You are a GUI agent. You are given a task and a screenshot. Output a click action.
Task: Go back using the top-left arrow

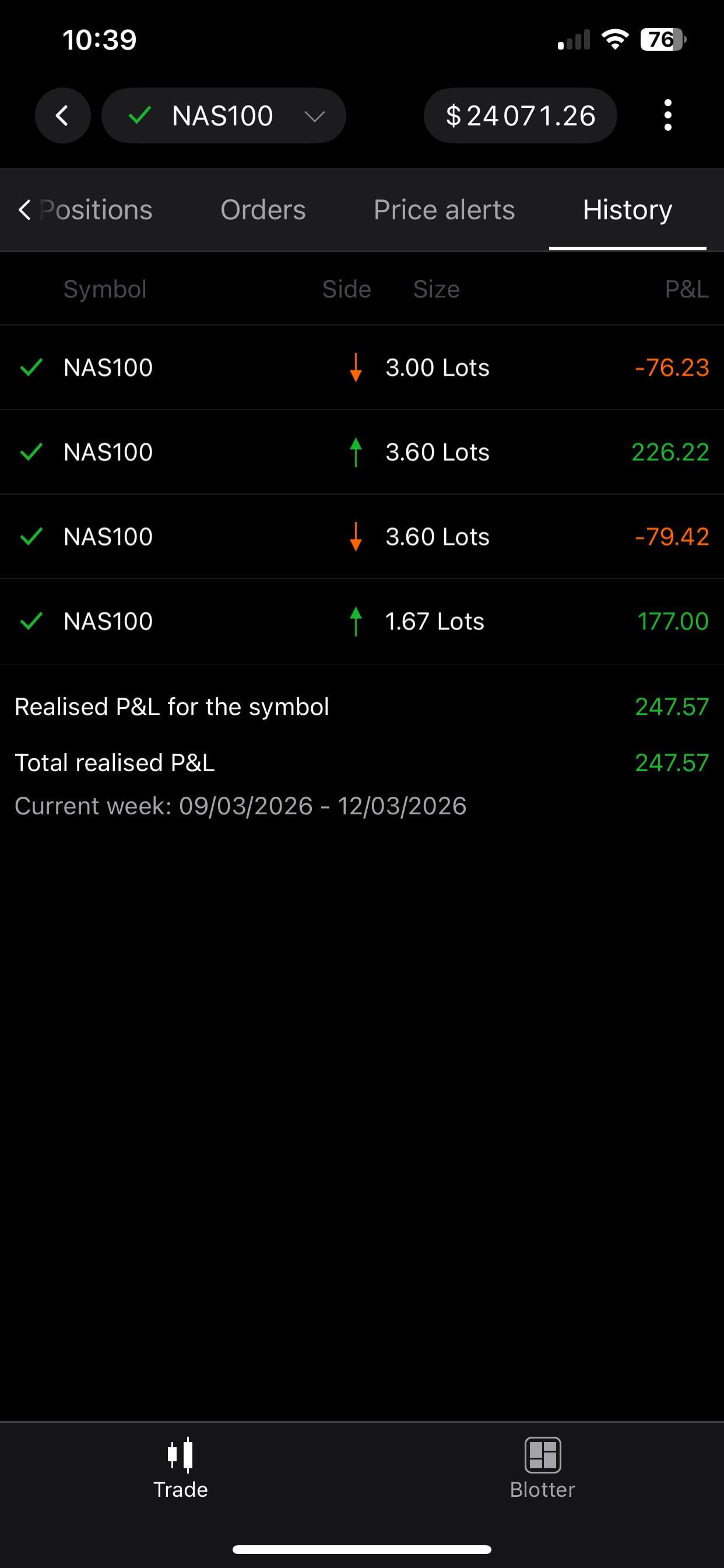pyautogui.click(x=62, y=116)
